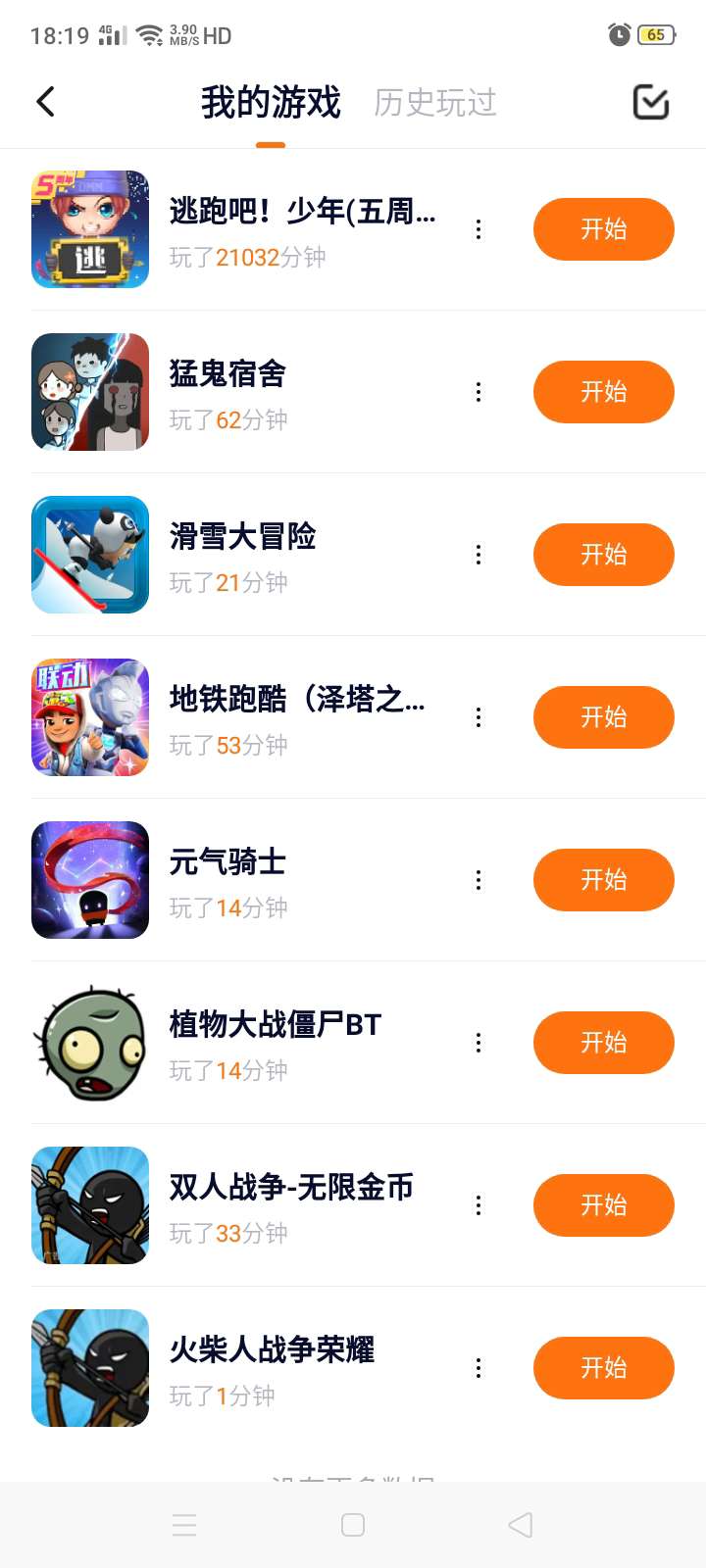The height and width of the screenshot is (1568, 706).
Task: Open the 滑雪大冒险 game icon
Action: pos(90,555)
